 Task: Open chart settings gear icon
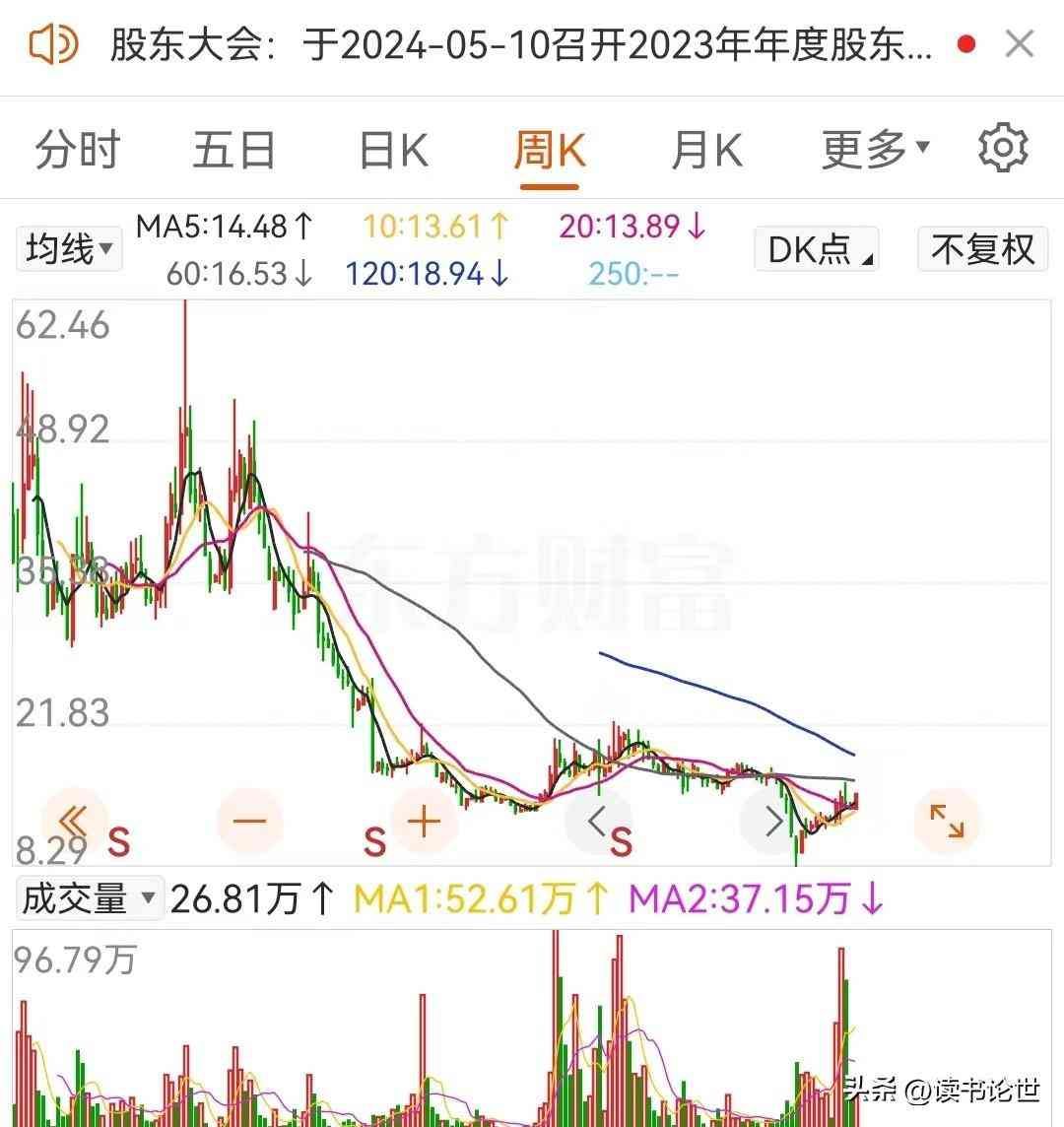(x=1002, y=149)
